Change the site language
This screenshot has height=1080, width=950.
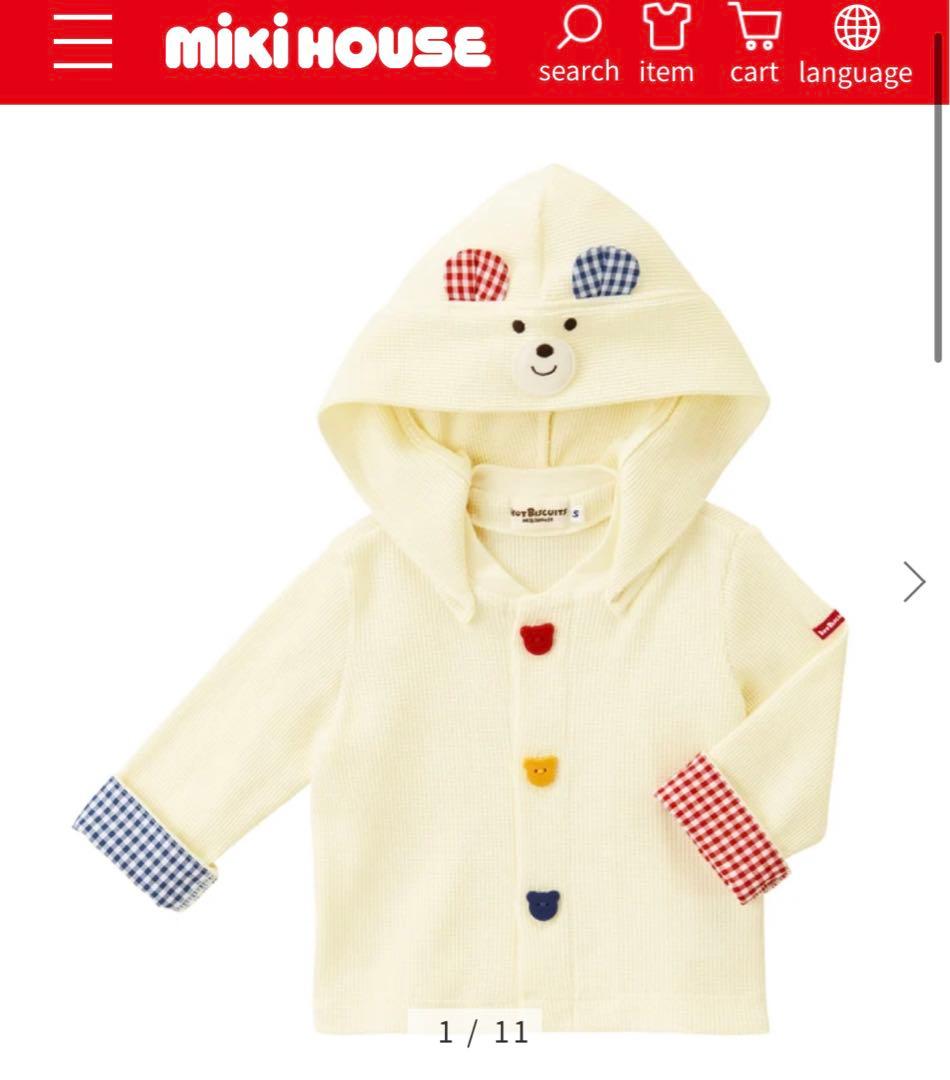[x=855, y=44]
